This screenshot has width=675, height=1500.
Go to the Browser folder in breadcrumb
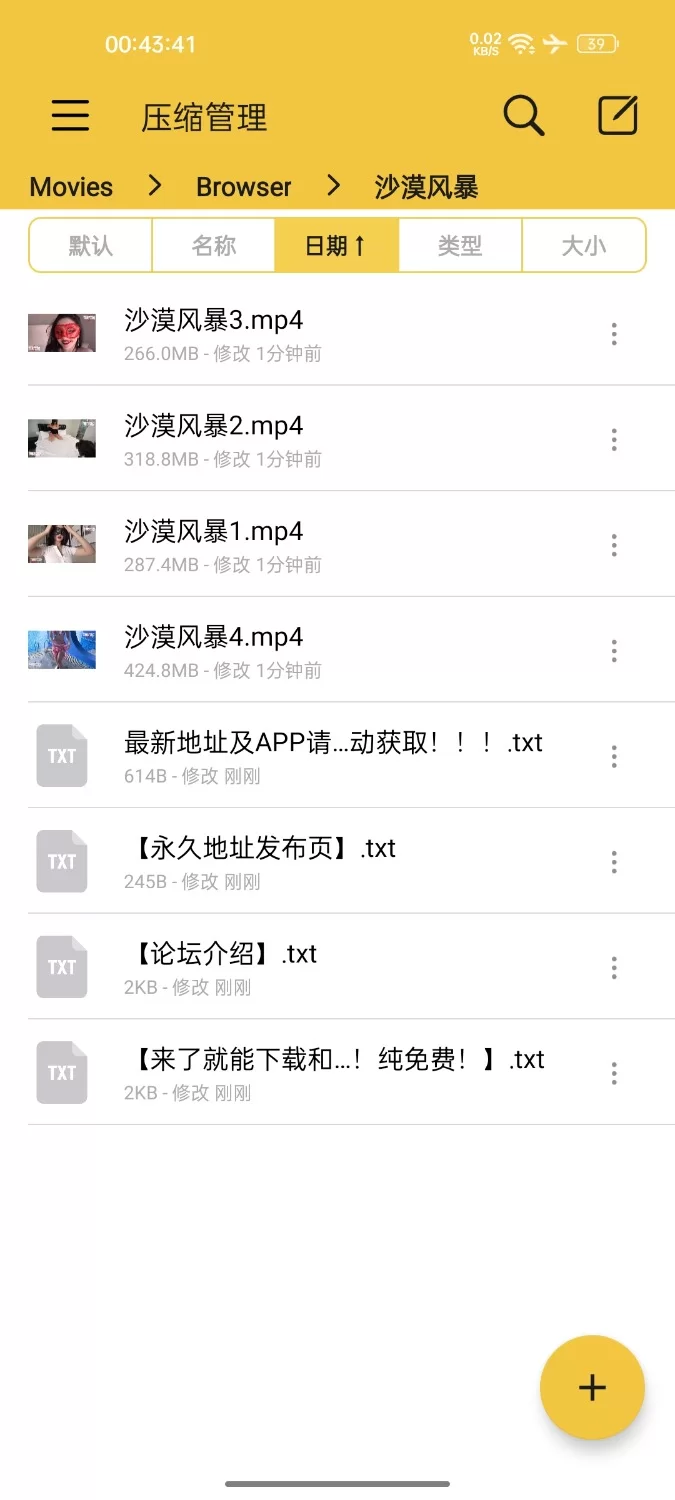coord(244,187)
